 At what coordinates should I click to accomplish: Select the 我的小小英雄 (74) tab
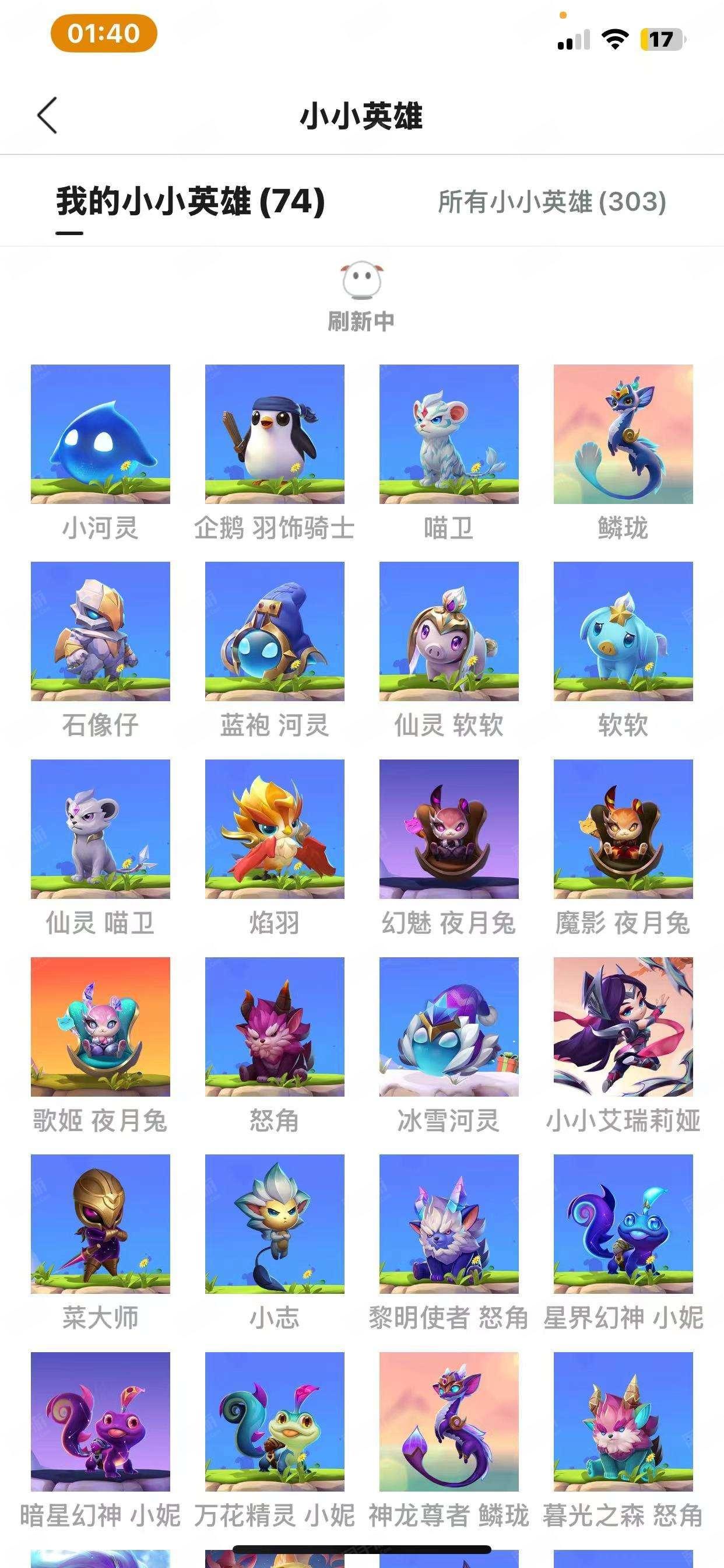191,201
